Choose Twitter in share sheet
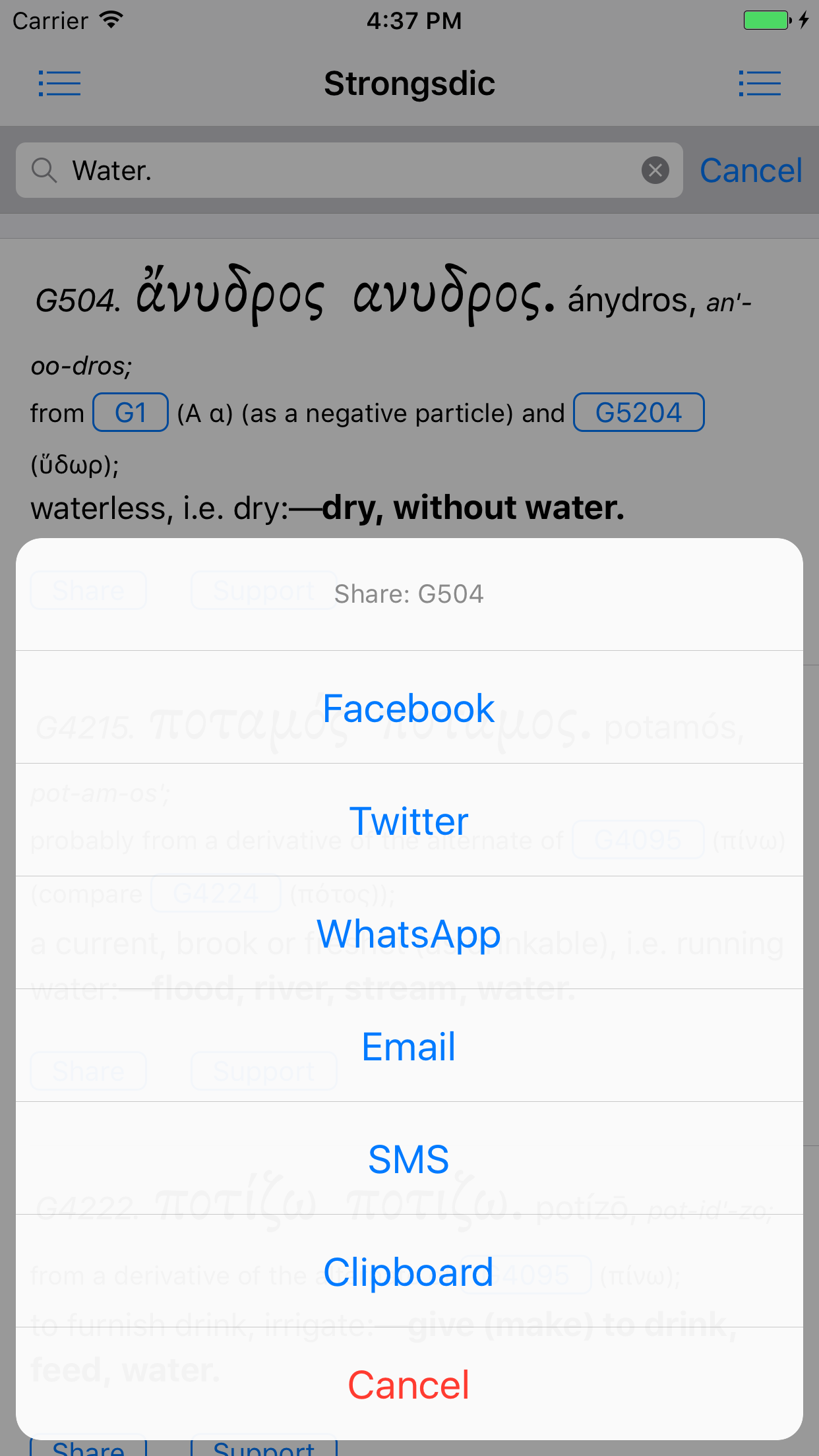This screenshot has width=819, height=1456. tap(409, 821)
